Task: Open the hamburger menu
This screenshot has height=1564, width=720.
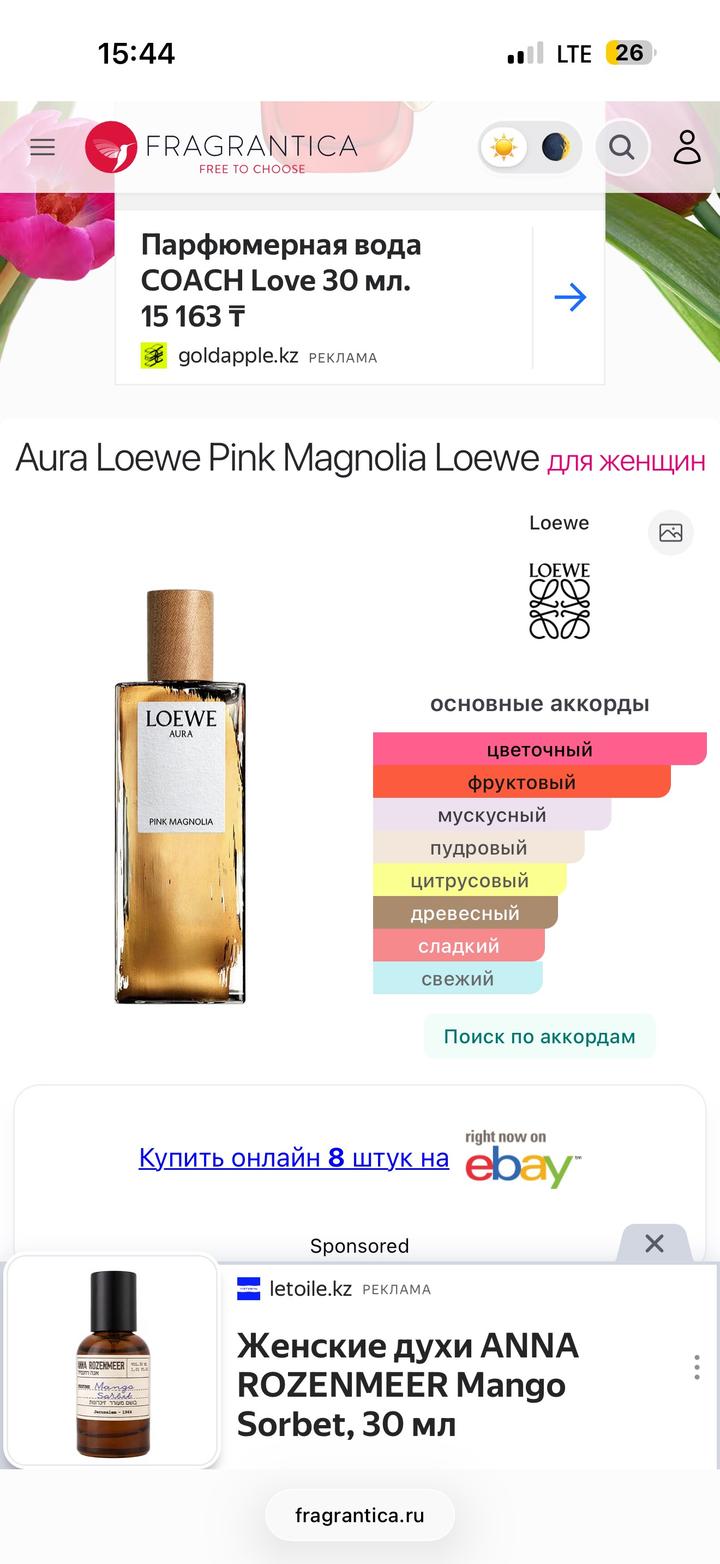Action: tap(42, 148)
